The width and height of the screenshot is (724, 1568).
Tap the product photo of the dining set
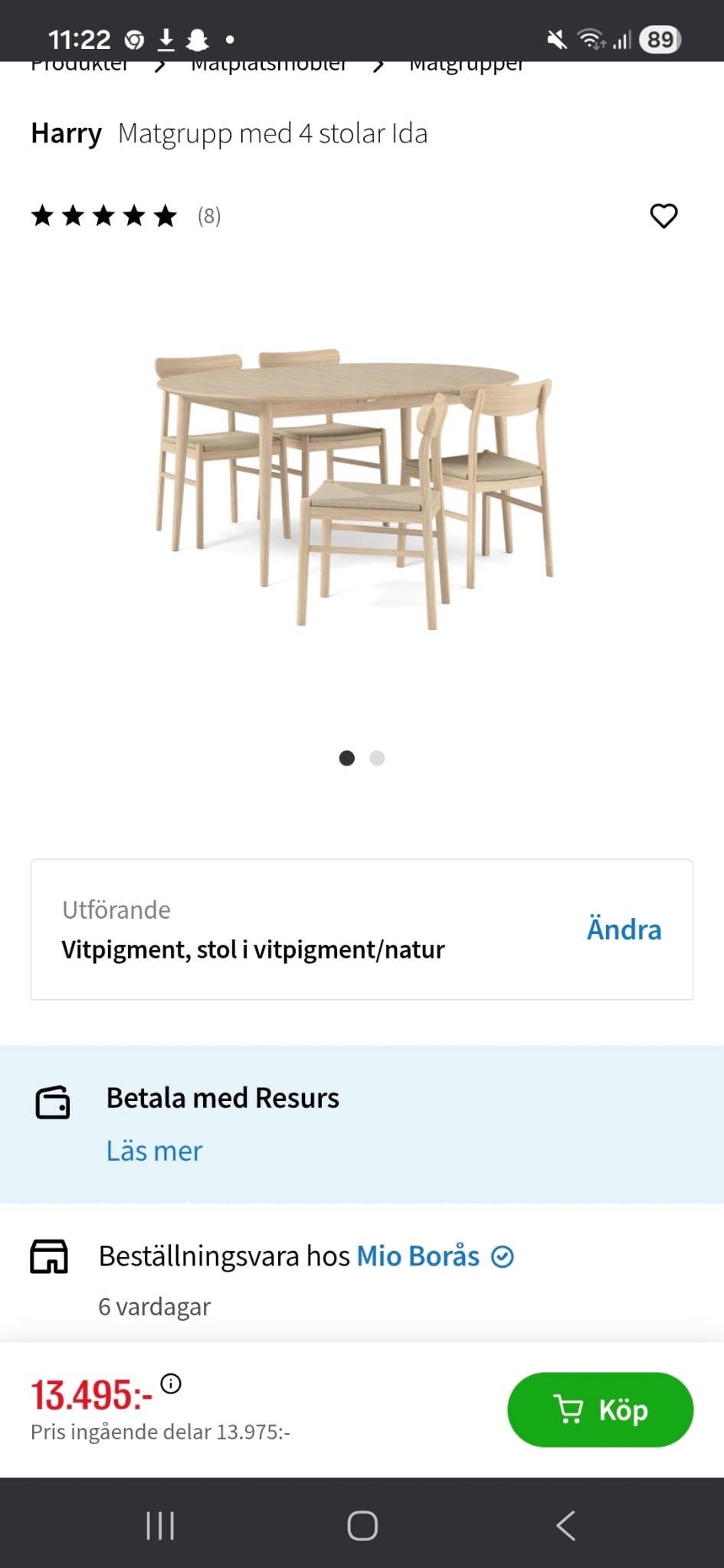point(360,482)
